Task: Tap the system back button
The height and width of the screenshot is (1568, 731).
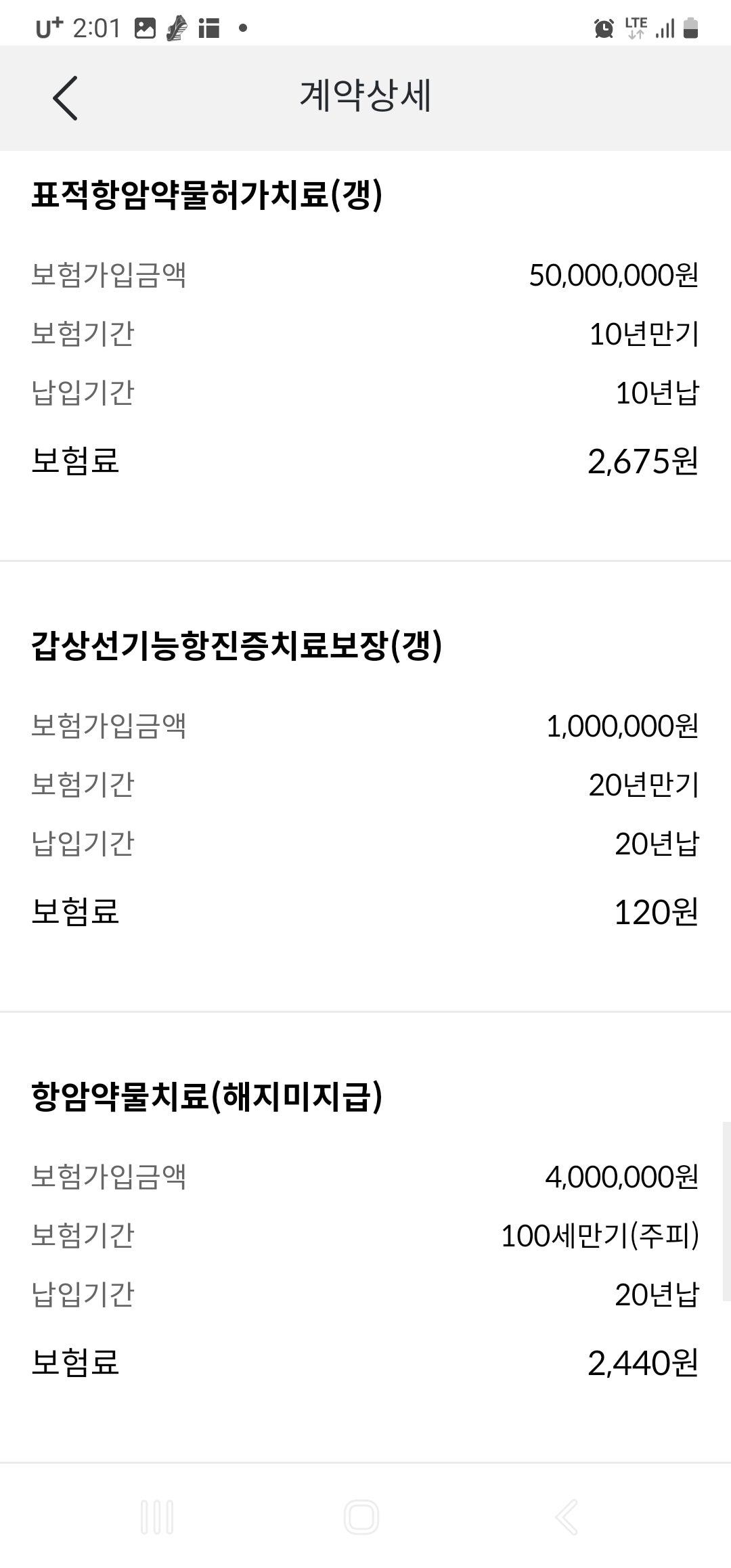Action: 567,1517
